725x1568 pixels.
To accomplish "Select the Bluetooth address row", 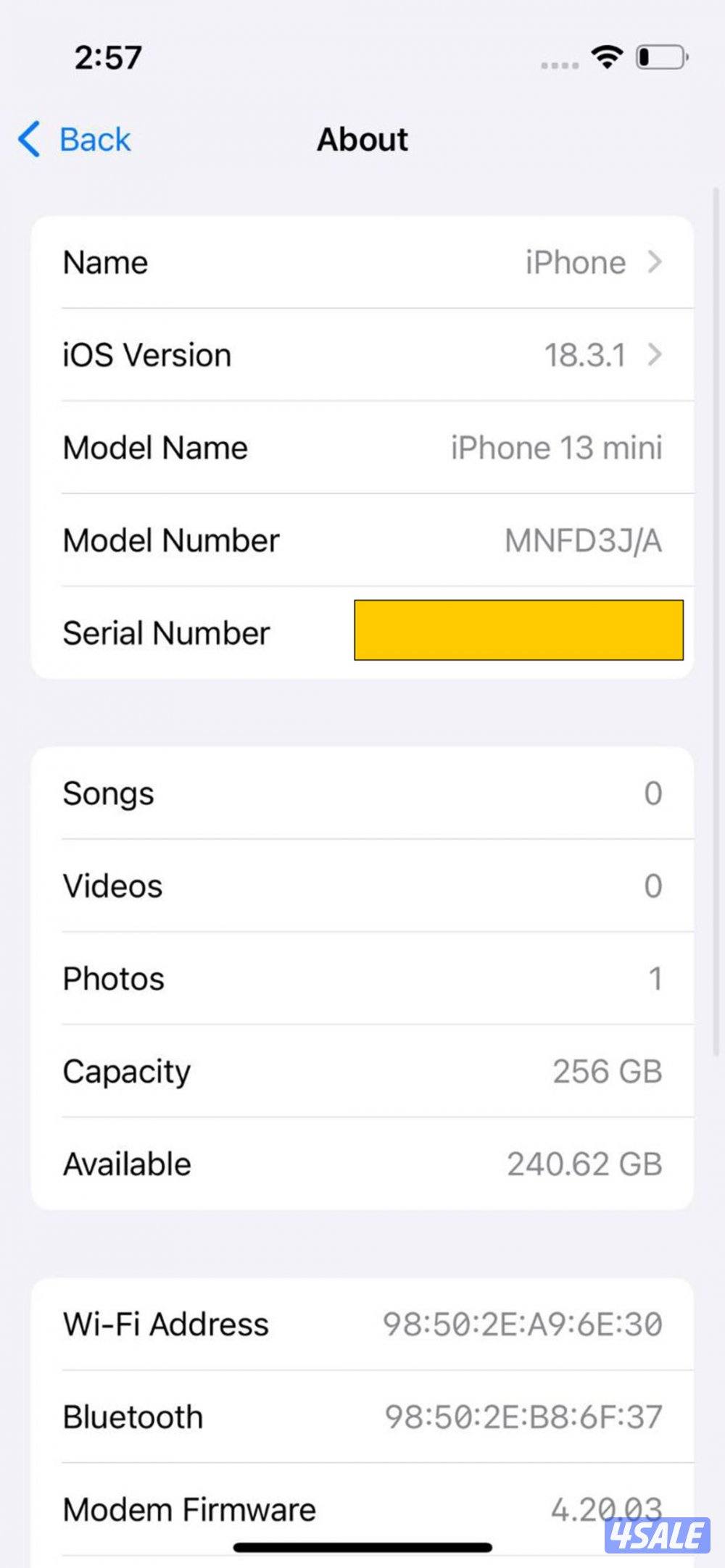I will (362, 1417).
